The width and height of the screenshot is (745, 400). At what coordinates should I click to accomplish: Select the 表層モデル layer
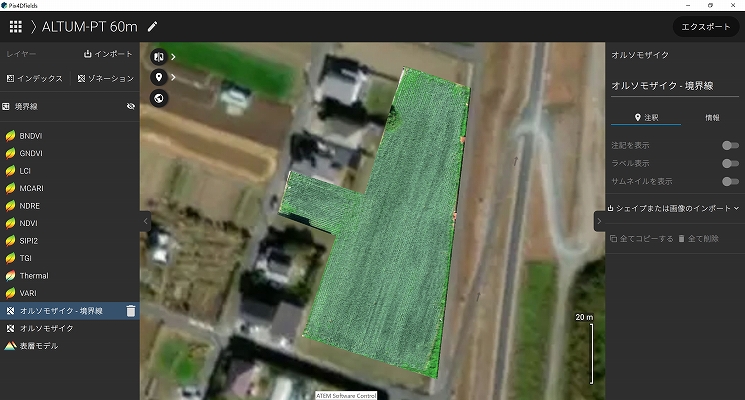pyautogui.click(x=38, y=345)
